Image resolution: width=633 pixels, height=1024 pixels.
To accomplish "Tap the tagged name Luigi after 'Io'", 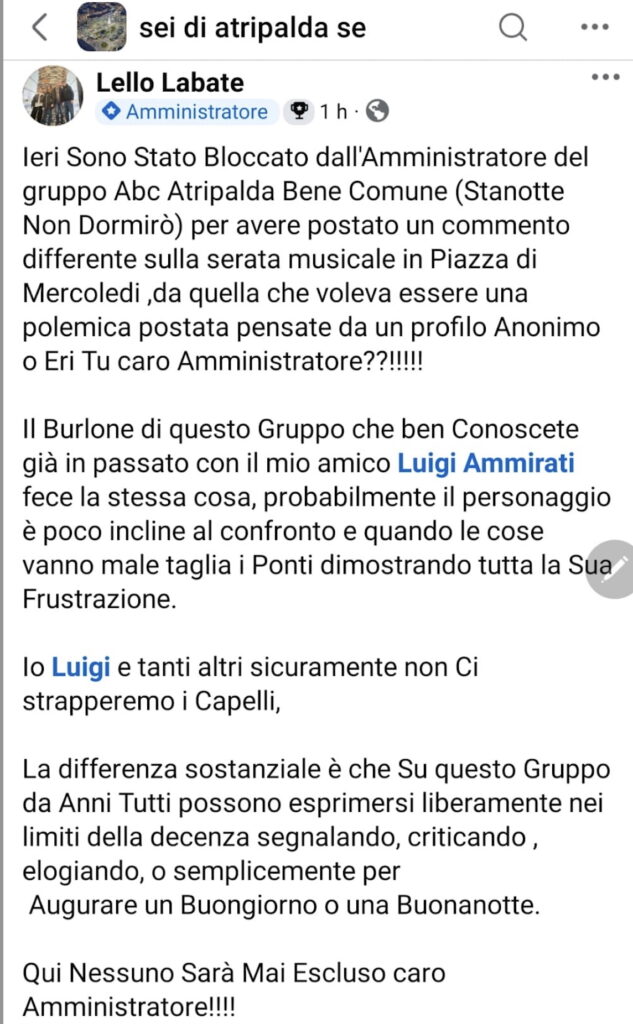I will click(x=80, y=665).
